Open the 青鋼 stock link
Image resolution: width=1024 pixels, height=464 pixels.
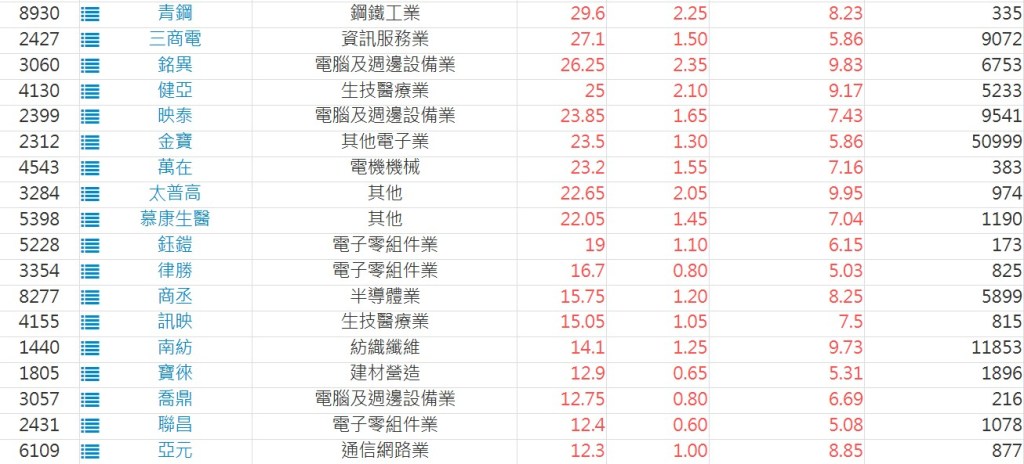(175, 12)
